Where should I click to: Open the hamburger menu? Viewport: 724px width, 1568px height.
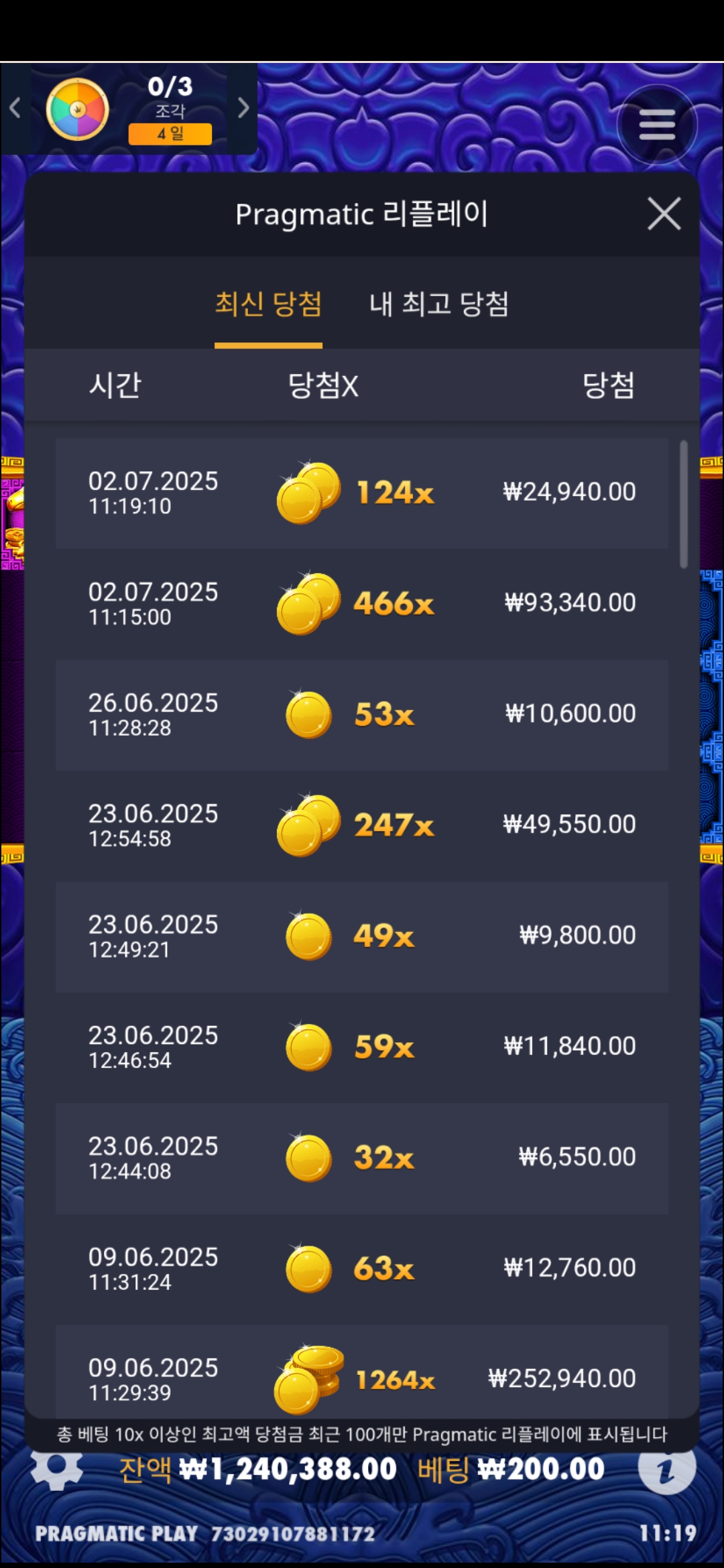pyautogui.click(x=656, y=125)
